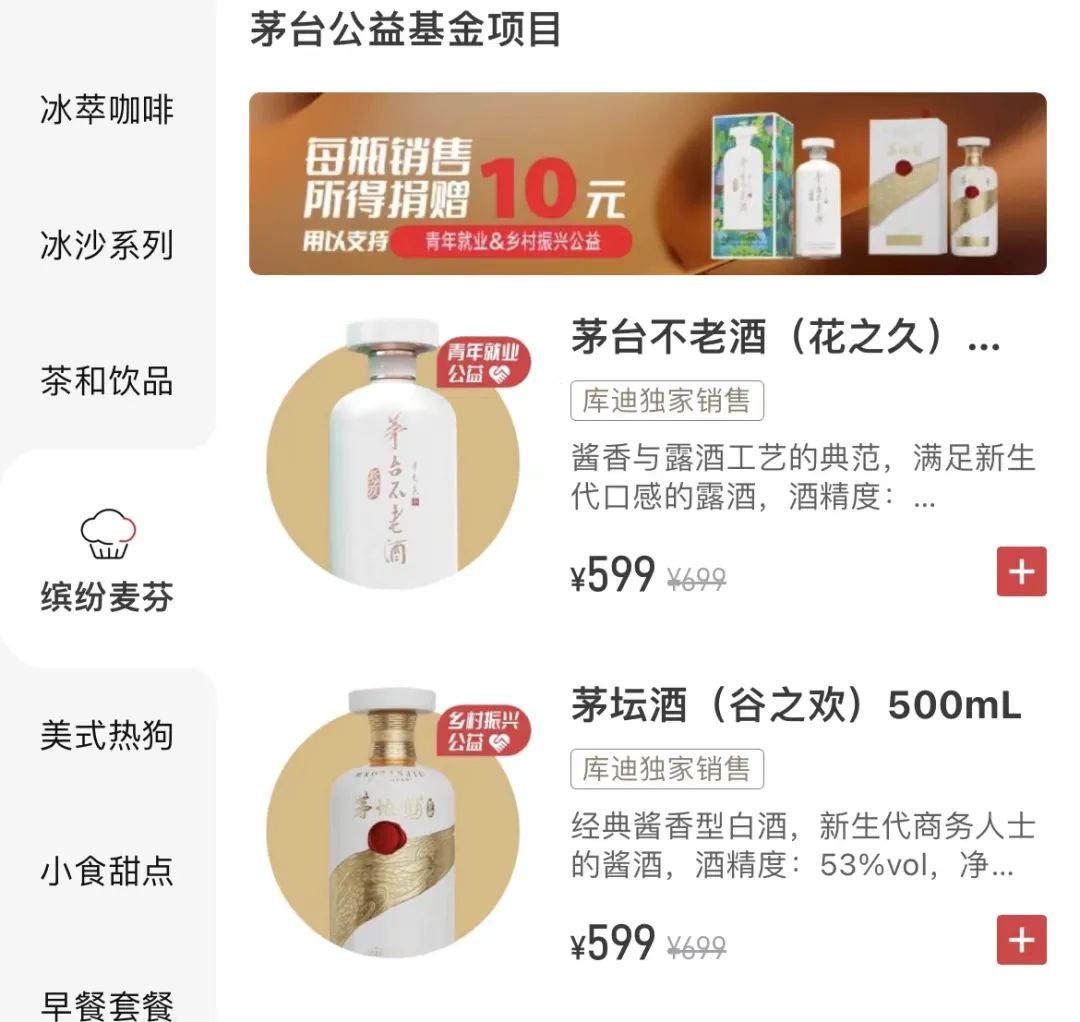Image resolution: width=1080 pixels, height=1022 pixels.
Task: Open the 茶和饮品 category
Action: pyautogui.click(x=107, y=381)
